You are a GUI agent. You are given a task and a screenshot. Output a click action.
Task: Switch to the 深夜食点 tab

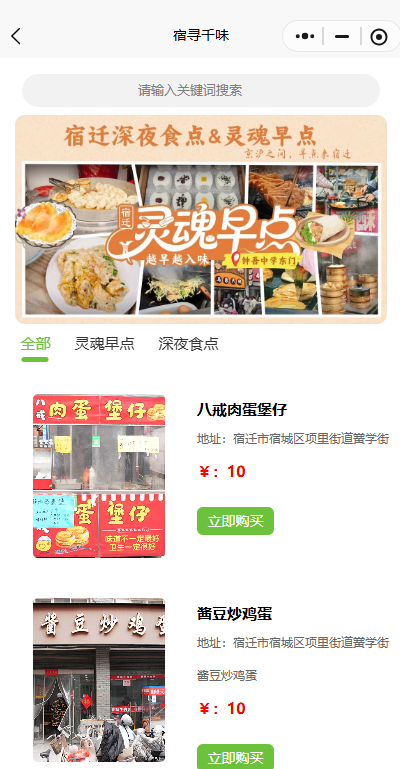[188, 344]
